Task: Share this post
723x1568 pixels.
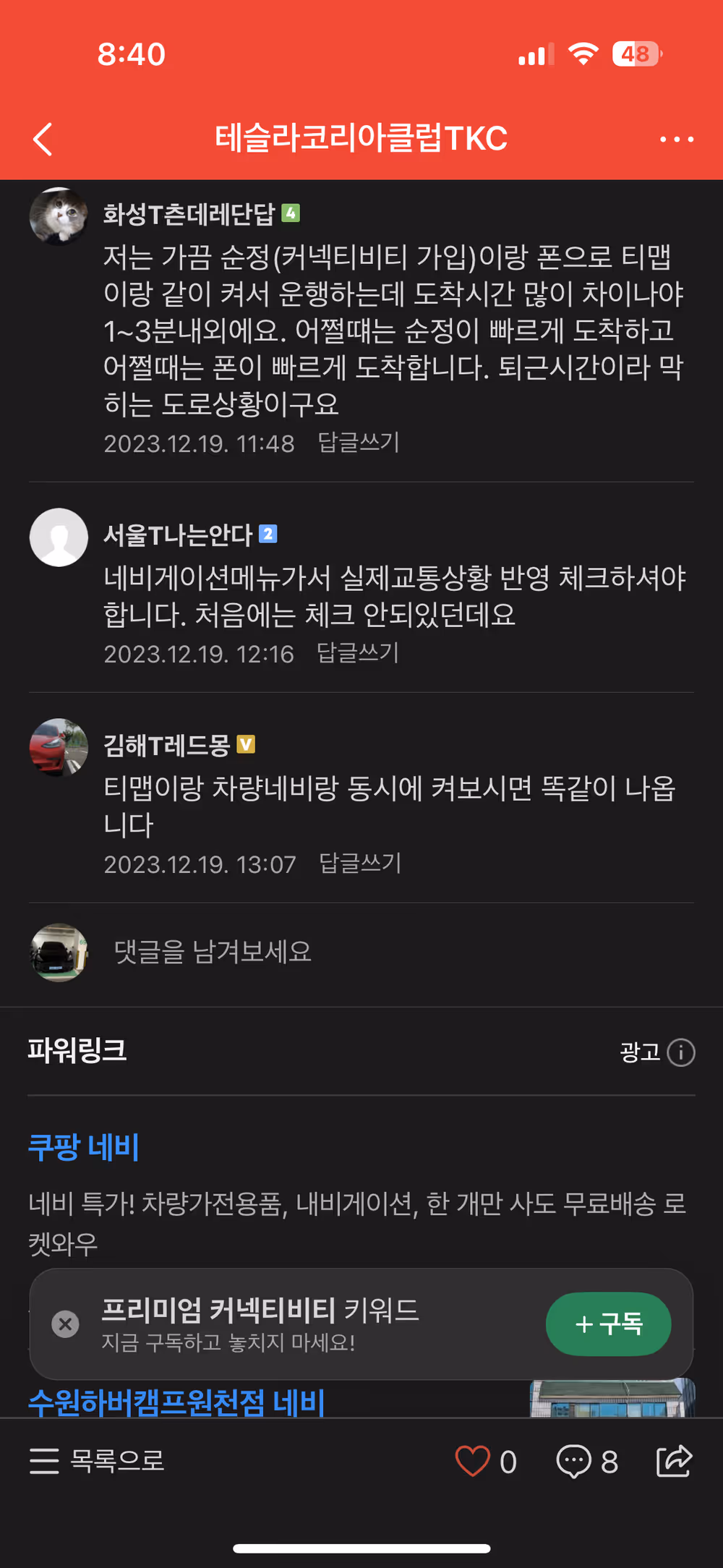Action: 674,1461
